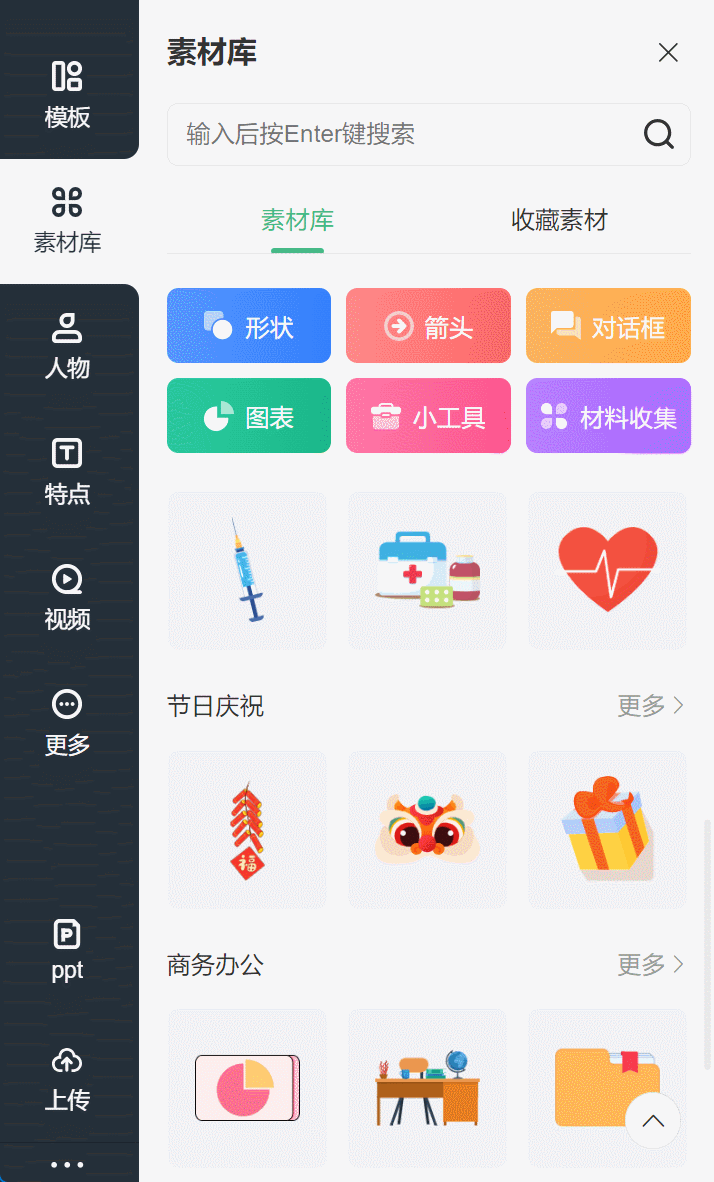The height and width of the screenshot is (1182, 714).
Task: Tap the scroll-to-top arrow button
Action: coord(653,1120)
